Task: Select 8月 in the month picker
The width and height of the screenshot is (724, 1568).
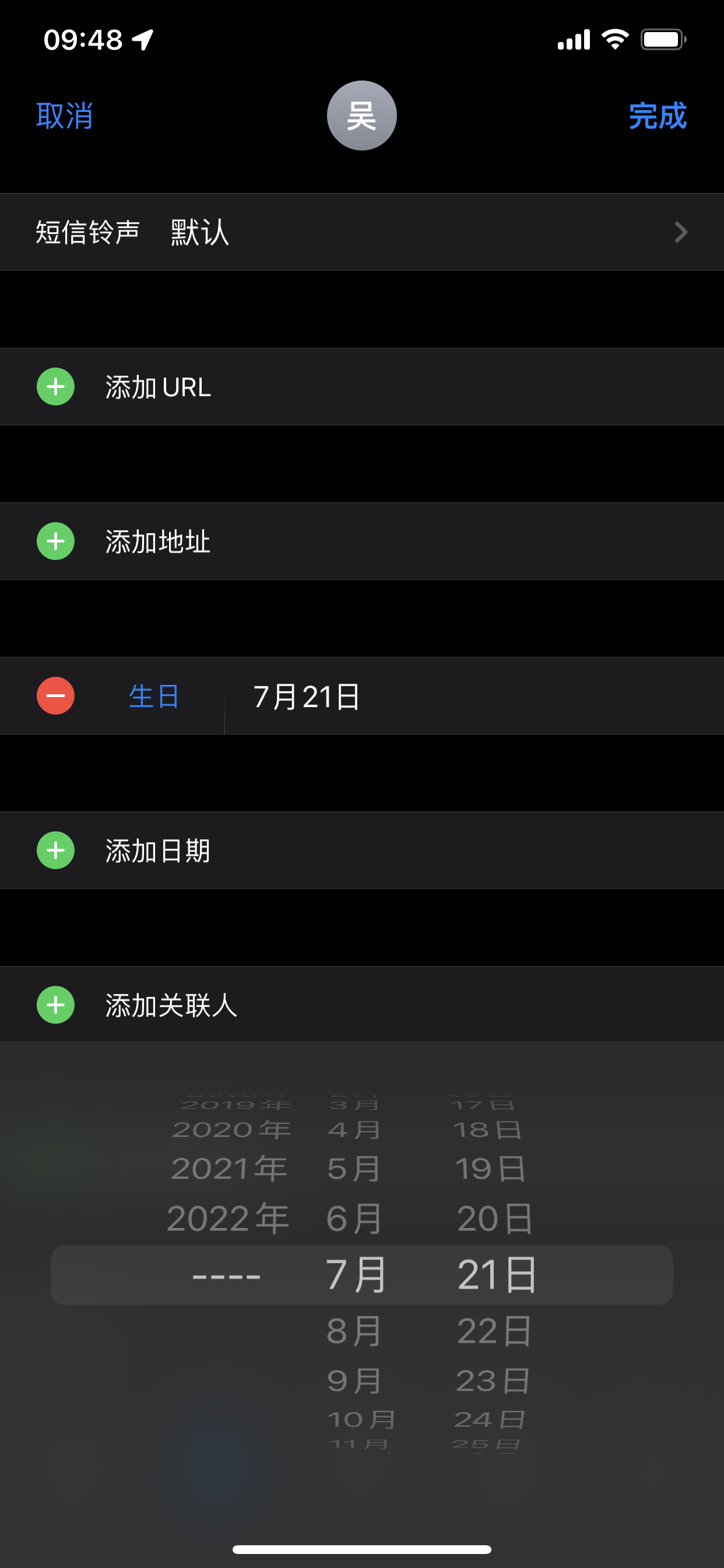Action: [x=354, y=1331]
